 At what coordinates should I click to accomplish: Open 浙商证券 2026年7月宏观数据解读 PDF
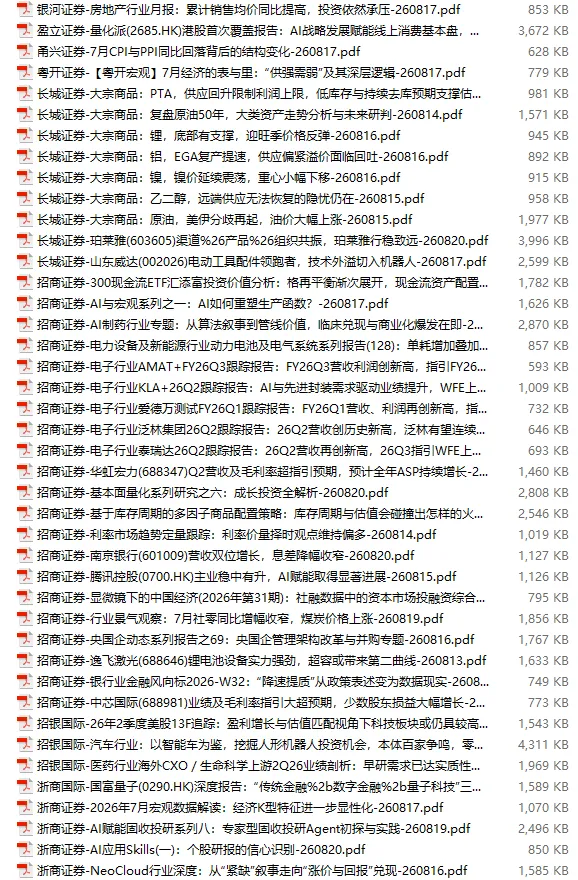(240, 808)
